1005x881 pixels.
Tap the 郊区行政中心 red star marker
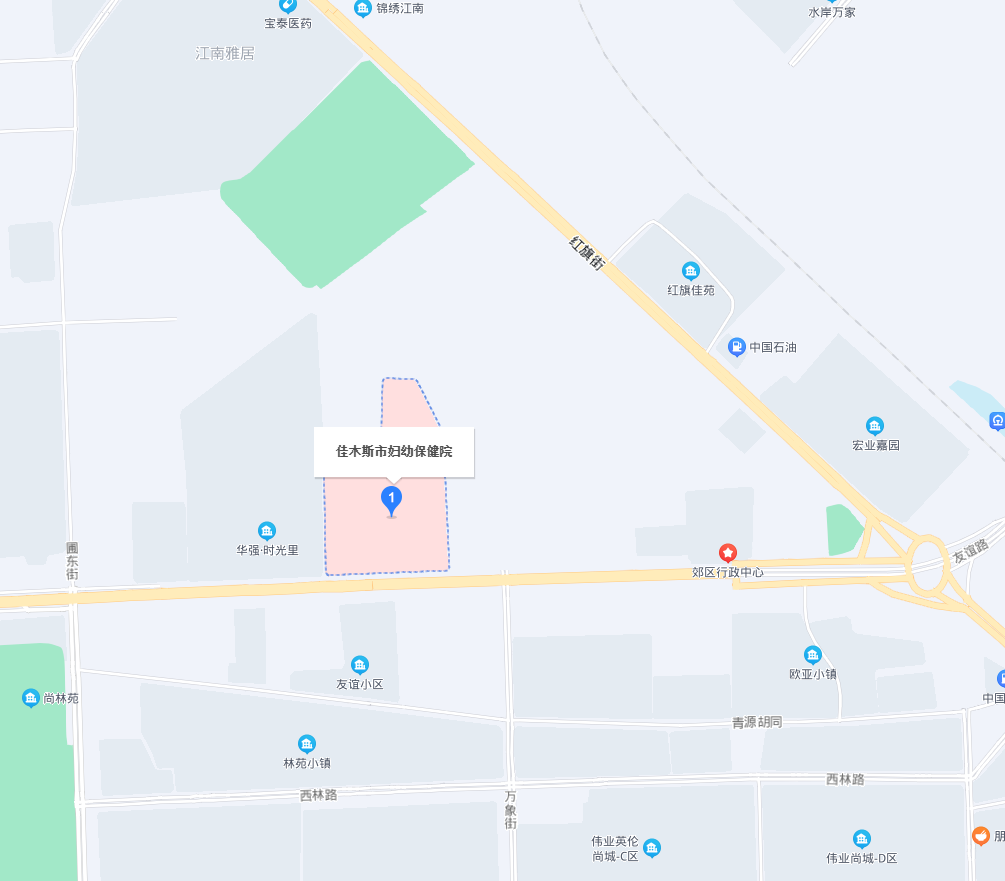[x=728, y=553]
